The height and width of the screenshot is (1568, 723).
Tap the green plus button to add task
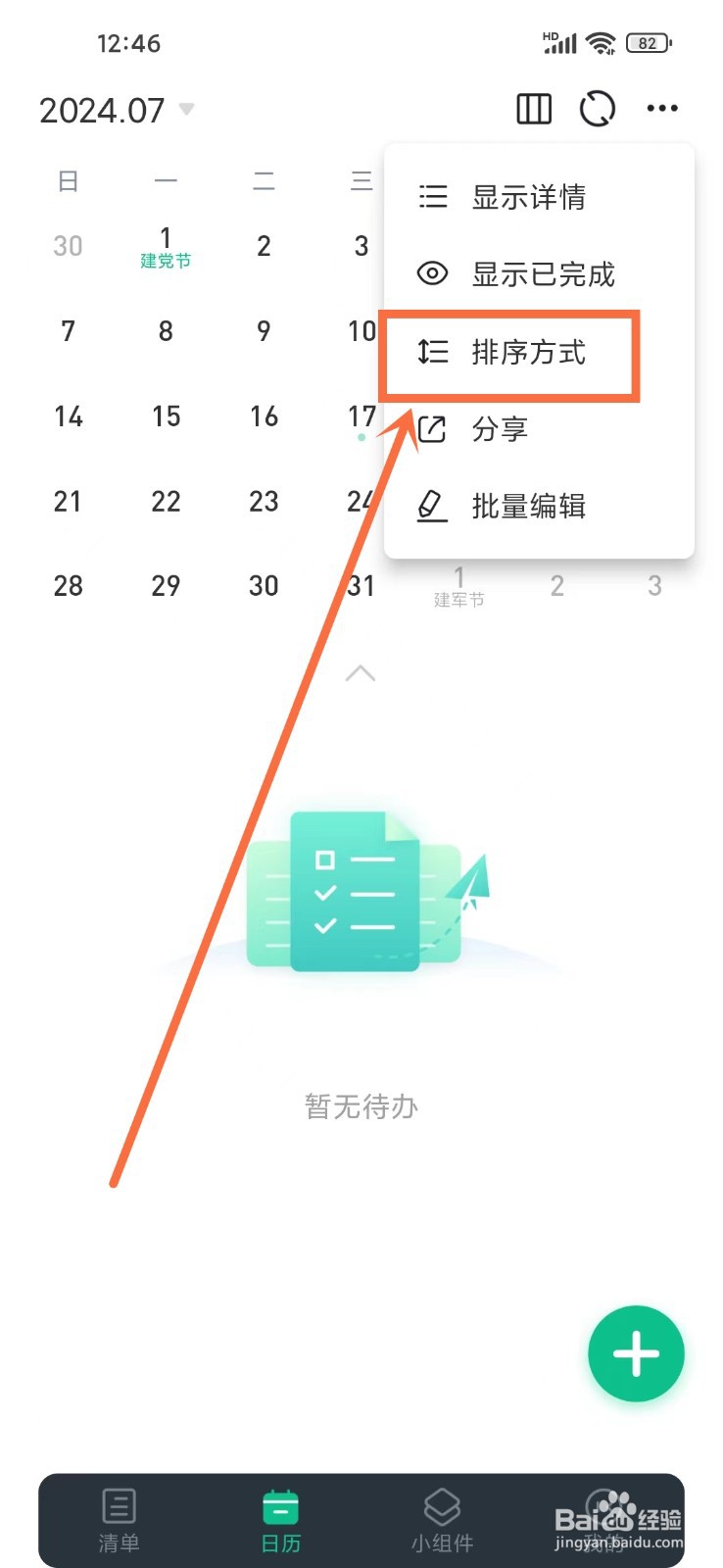pyautogui.click(x=635, y=1353)
